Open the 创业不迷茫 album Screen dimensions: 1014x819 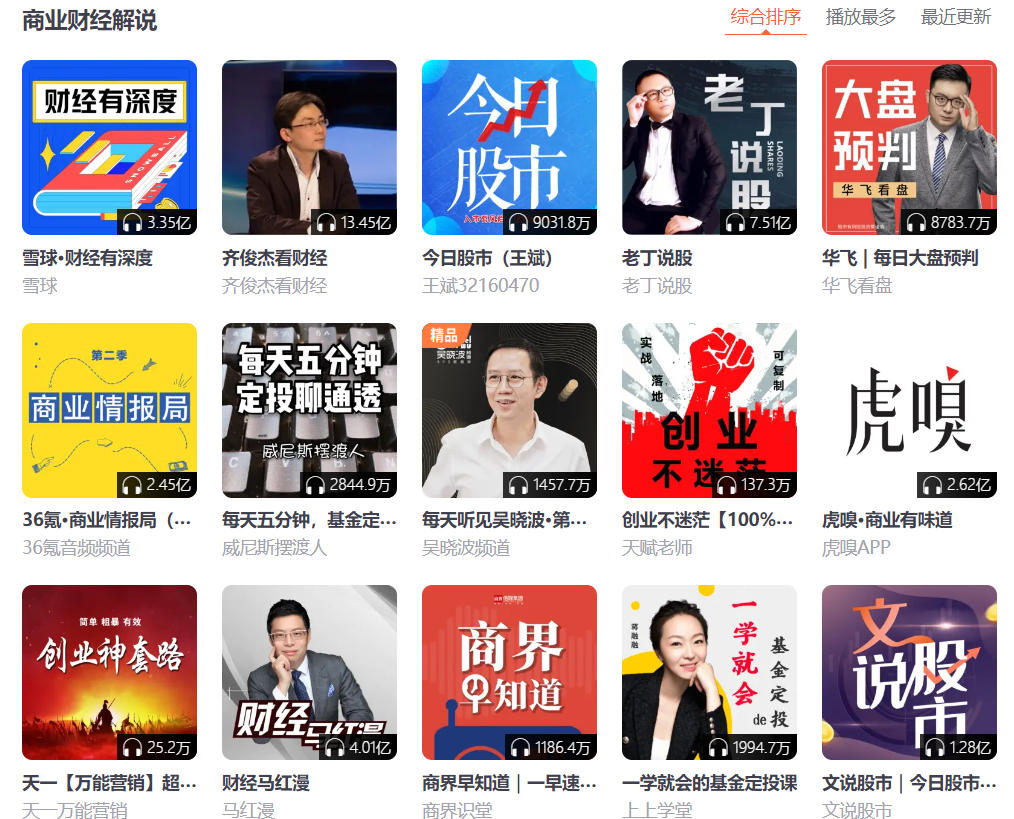[709, 410]
